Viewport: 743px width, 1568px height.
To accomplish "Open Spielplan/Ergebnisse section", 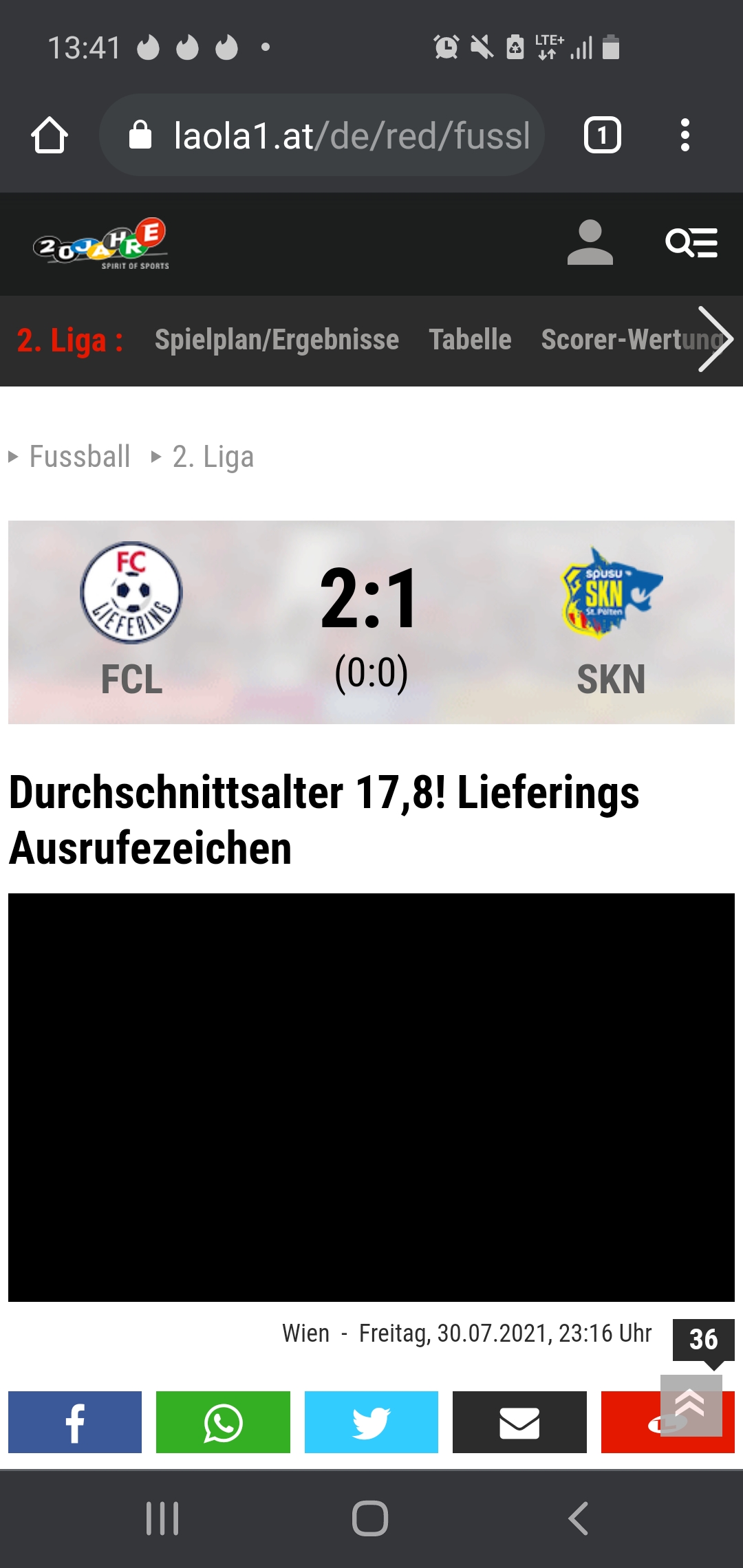I will pyautogui.click(x=277, y=340).
